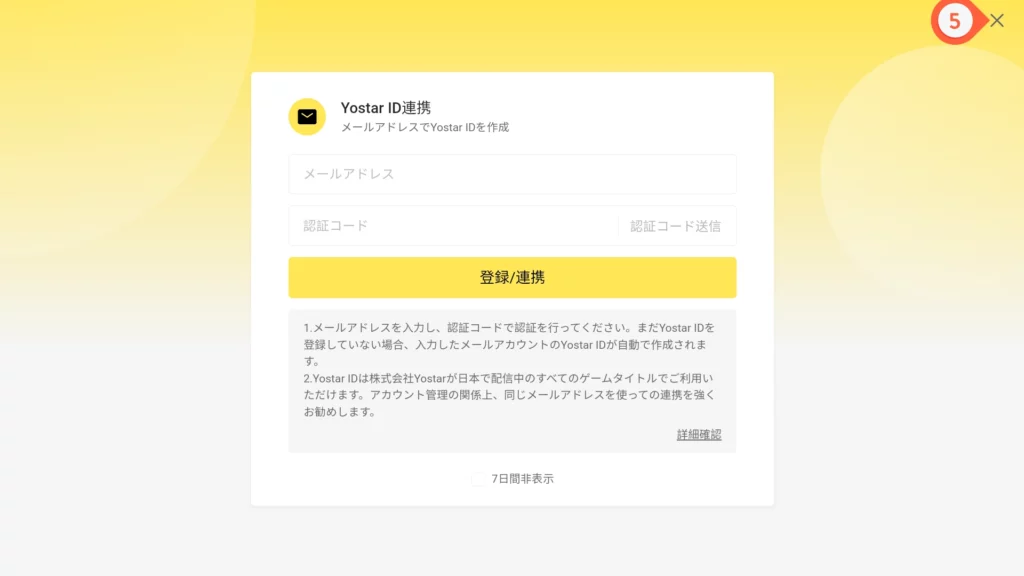Image resolution: width=1024 pixels, height=576 pixels.
Task: Focus the 認証コード input field
Action: 452,226
